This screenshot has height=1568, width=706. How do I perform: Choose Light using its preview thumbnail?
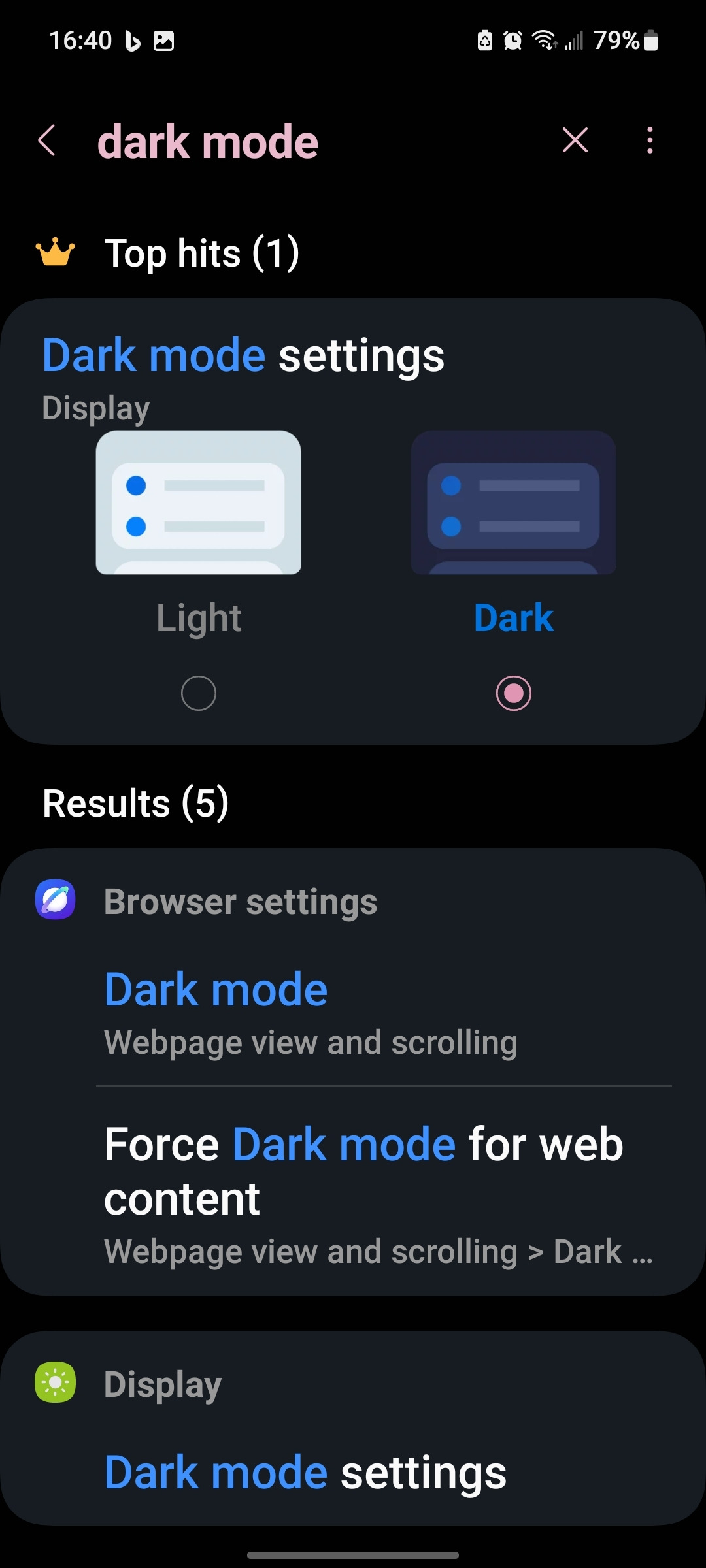point(198,503)
